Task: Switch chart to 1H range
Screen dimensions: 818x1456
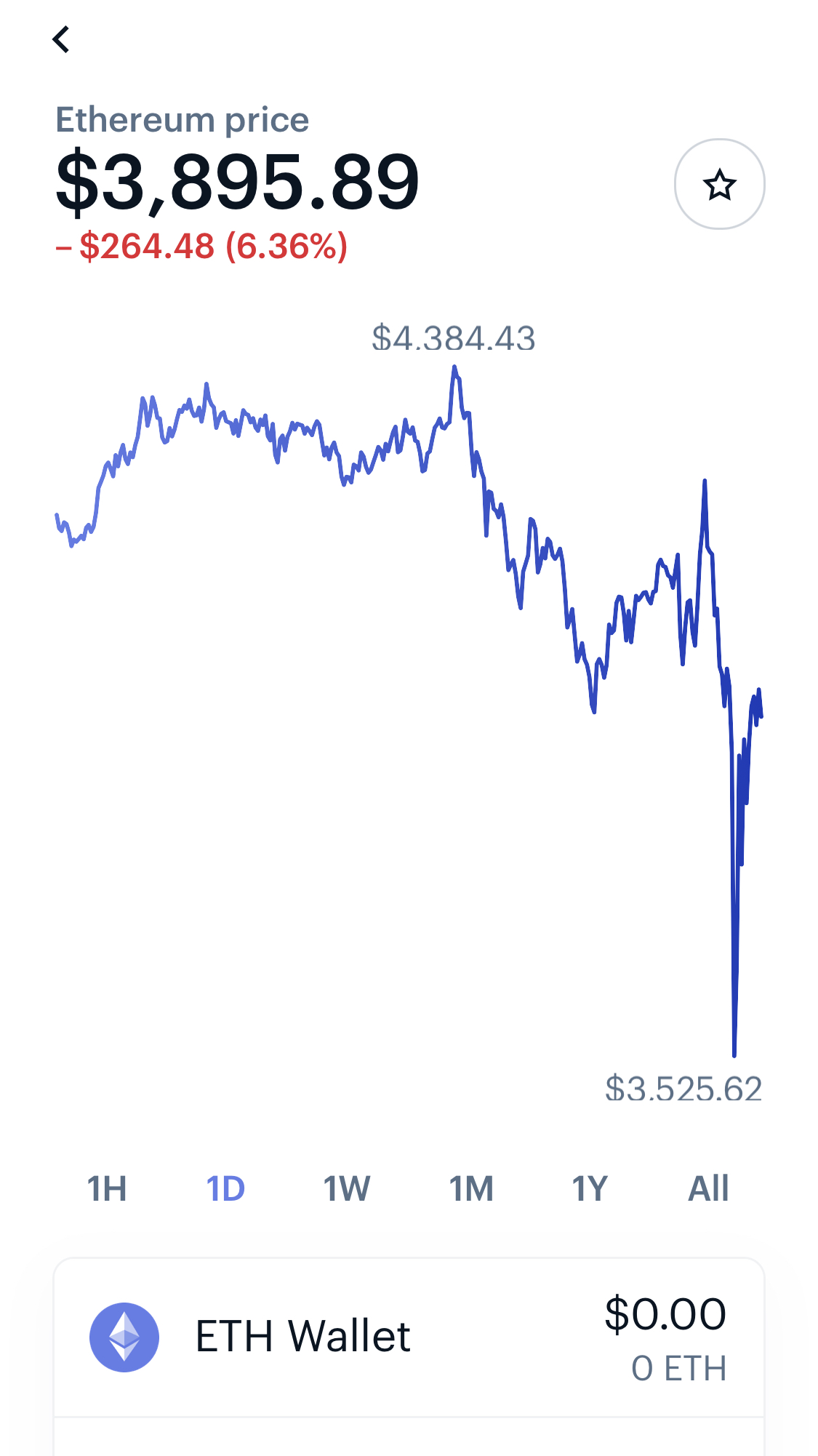Action: [107, 1188]
